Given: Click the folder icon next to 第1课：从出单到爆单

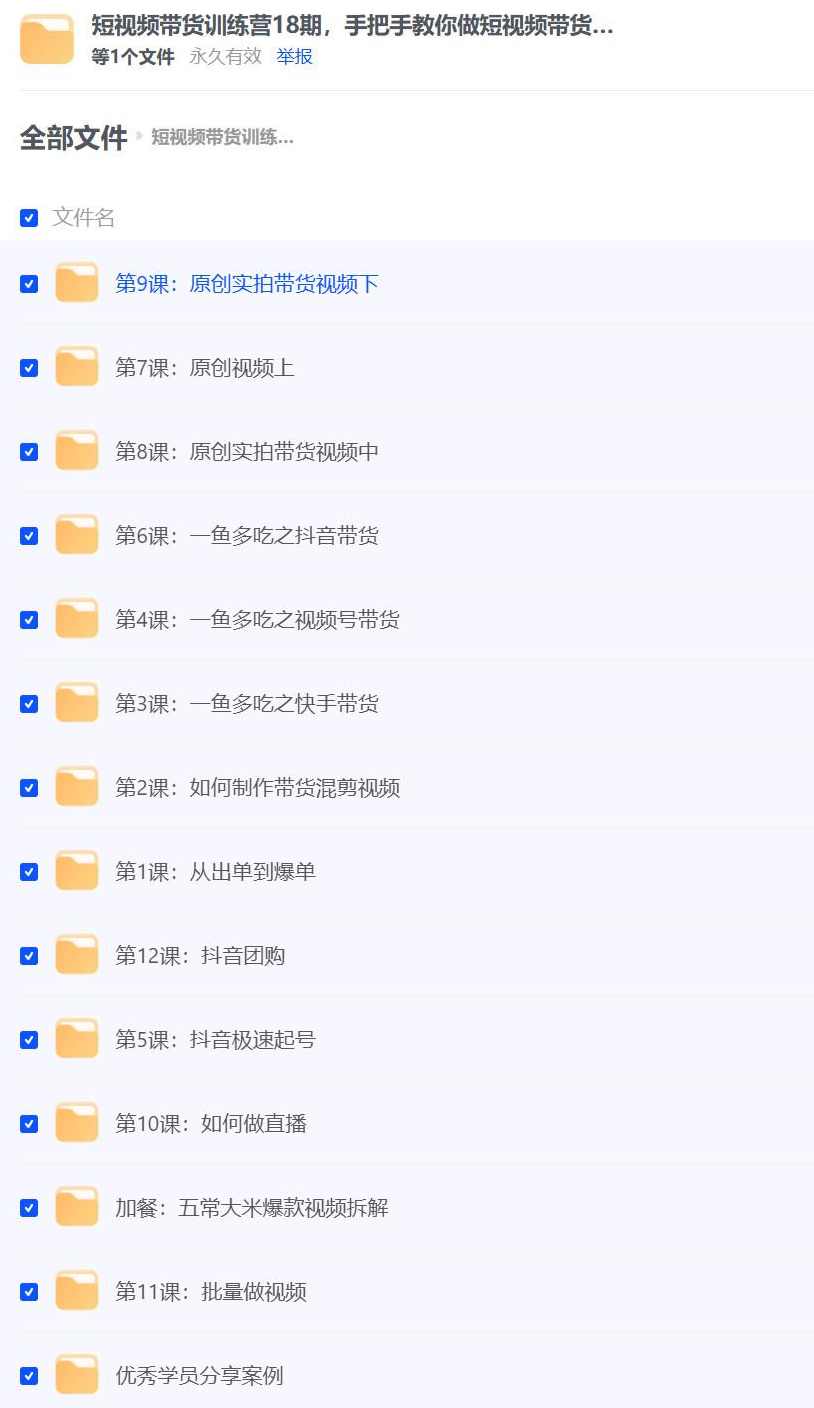Looking at the screenshot, I should pos(76,871).
